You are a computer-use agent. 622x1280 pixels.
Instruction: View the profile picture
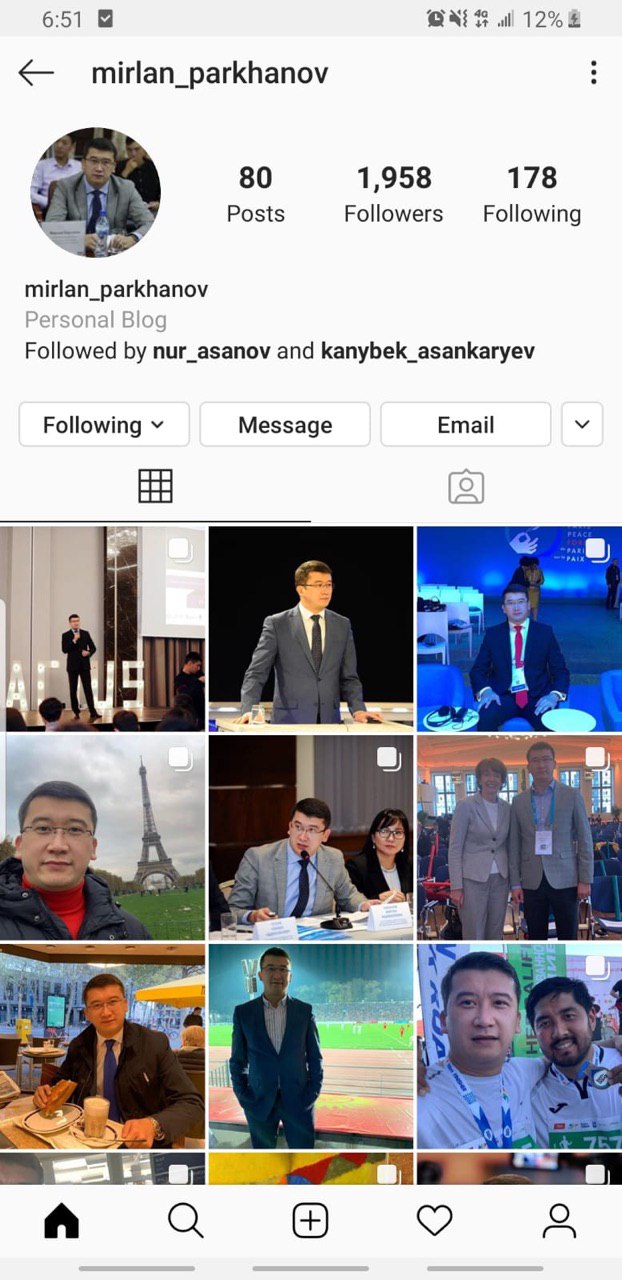pos(96,192)
